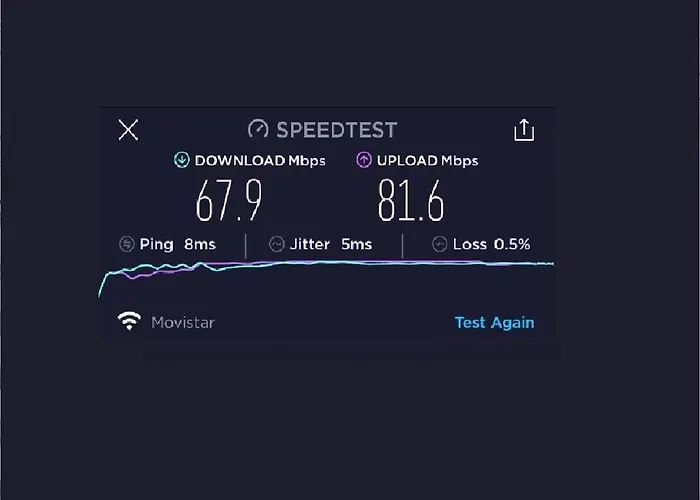Image resolution: width=700 pixels, height=500 pixels.
Task: Run the test with Test Again
Action: click(494, 322)
